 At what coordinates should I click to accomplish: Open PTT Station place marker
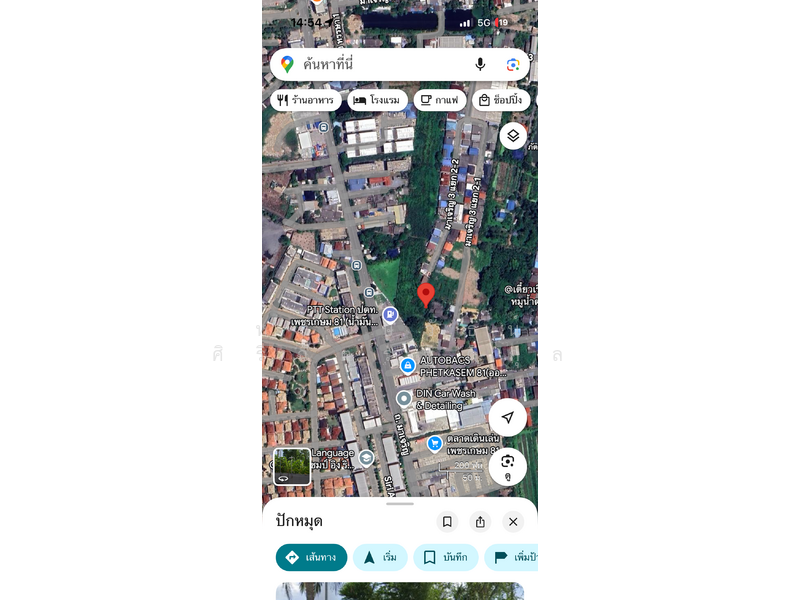(x=390, y=315)
